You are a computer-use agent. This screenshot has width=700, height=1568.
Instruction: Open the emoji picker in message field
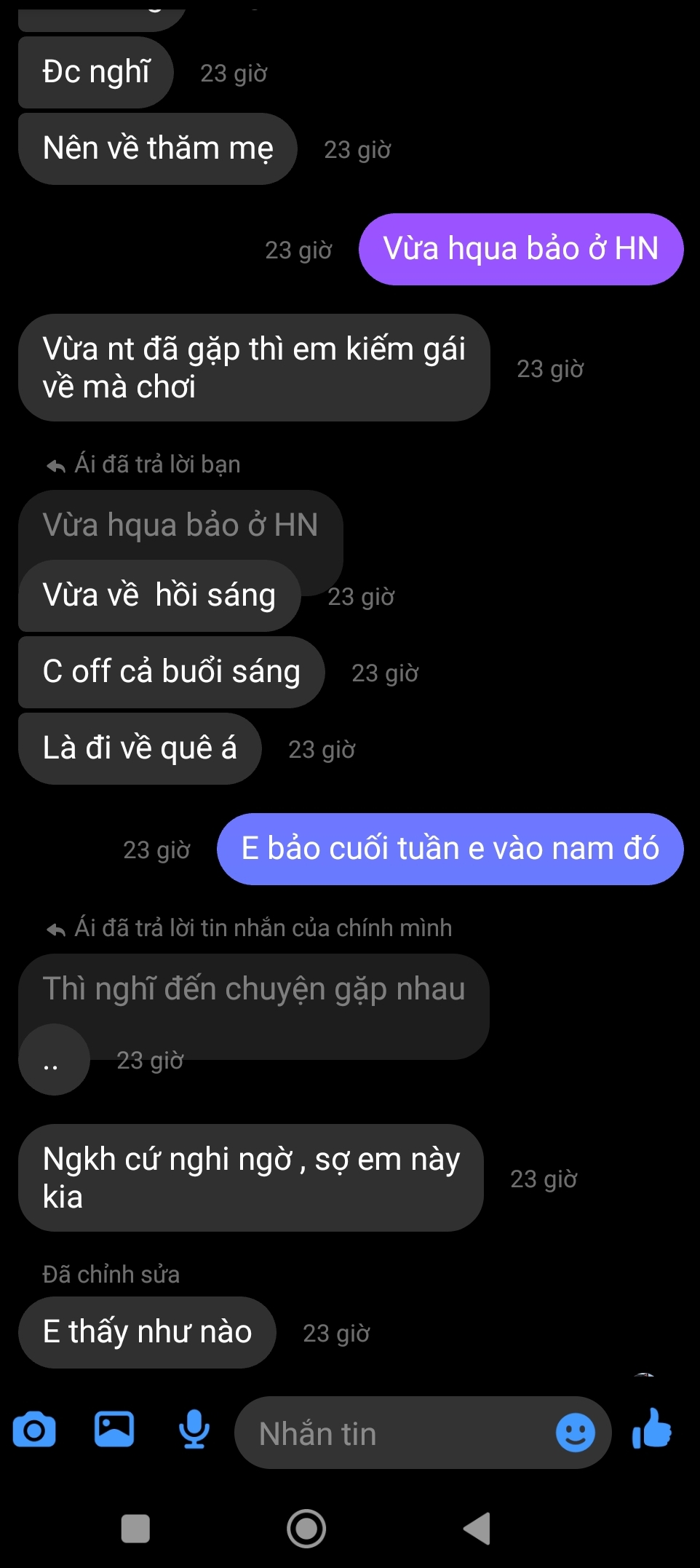coord(575,1433)
